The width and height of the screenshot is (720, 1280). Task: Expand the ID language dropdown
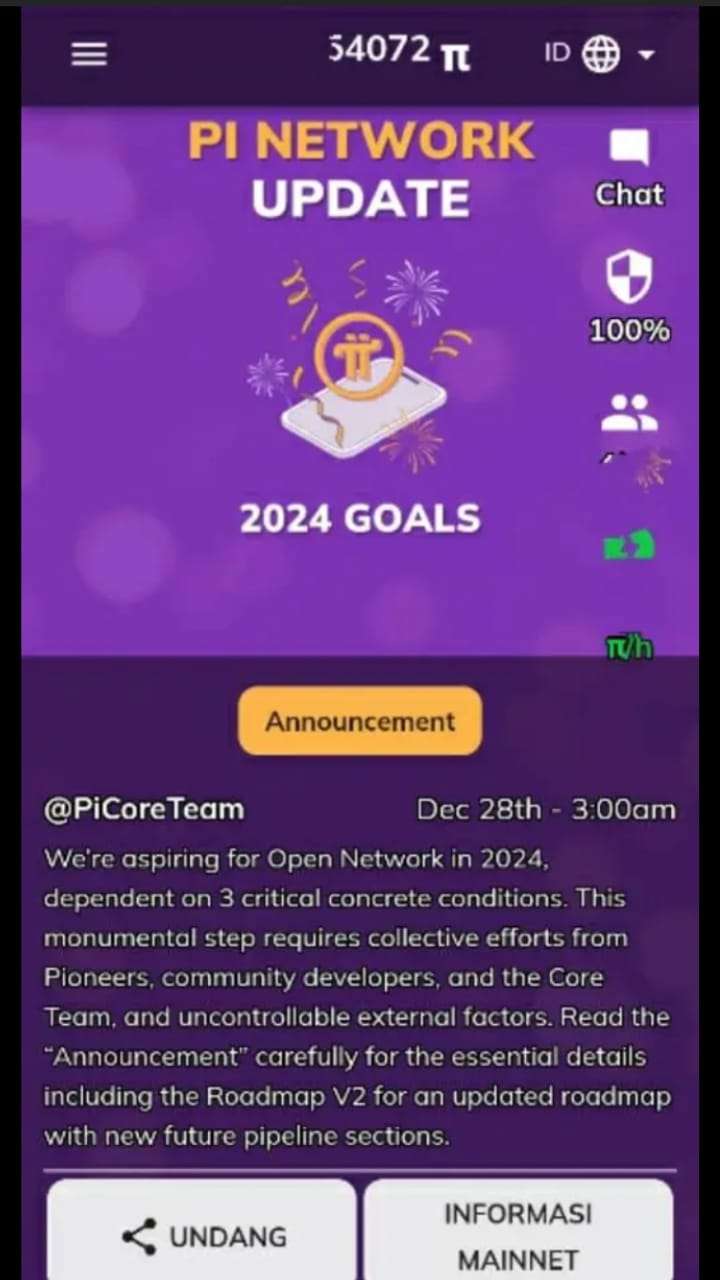(x=600, y=54)
